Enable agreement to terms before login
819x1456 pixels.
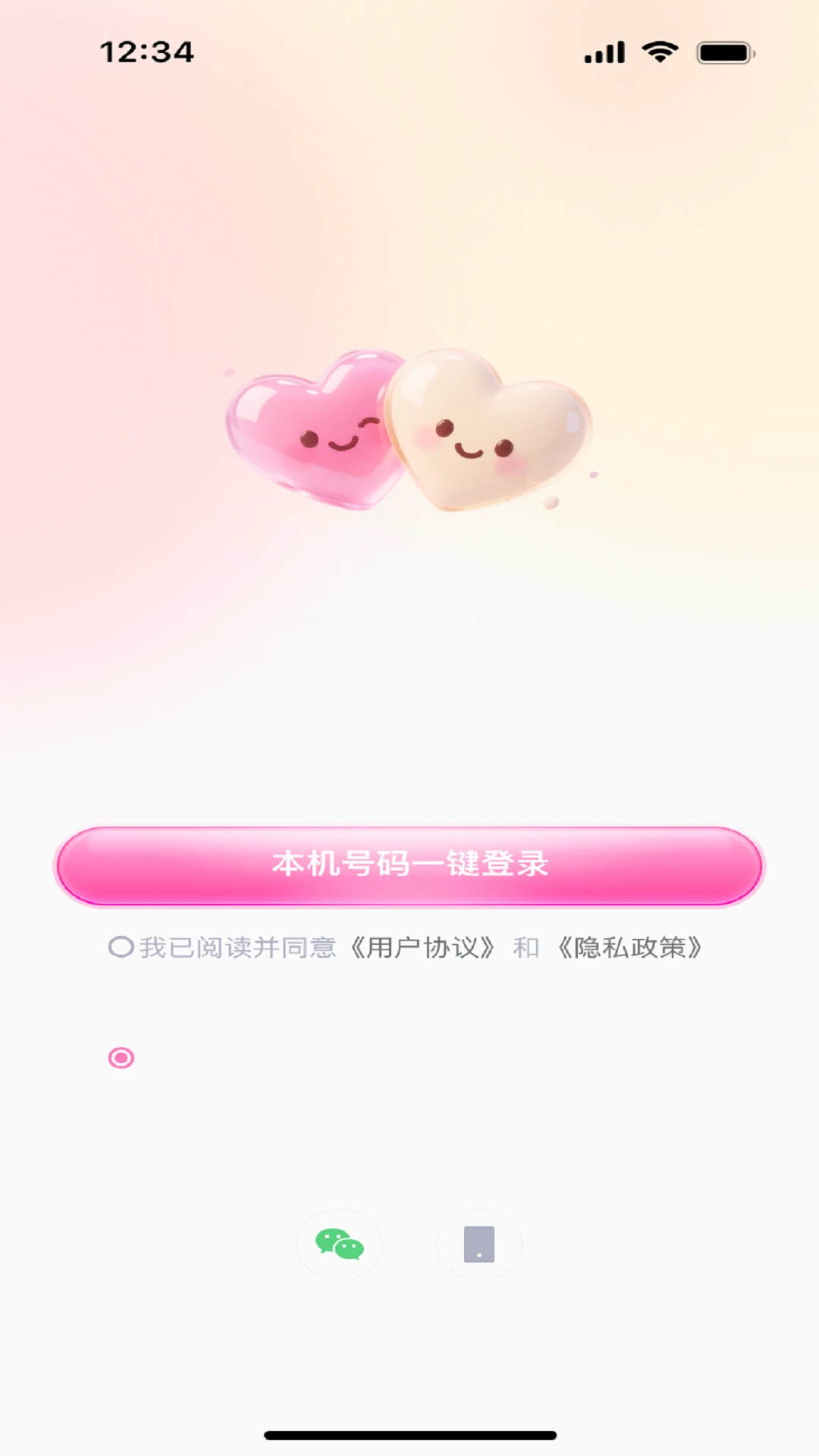click(120, 947)
